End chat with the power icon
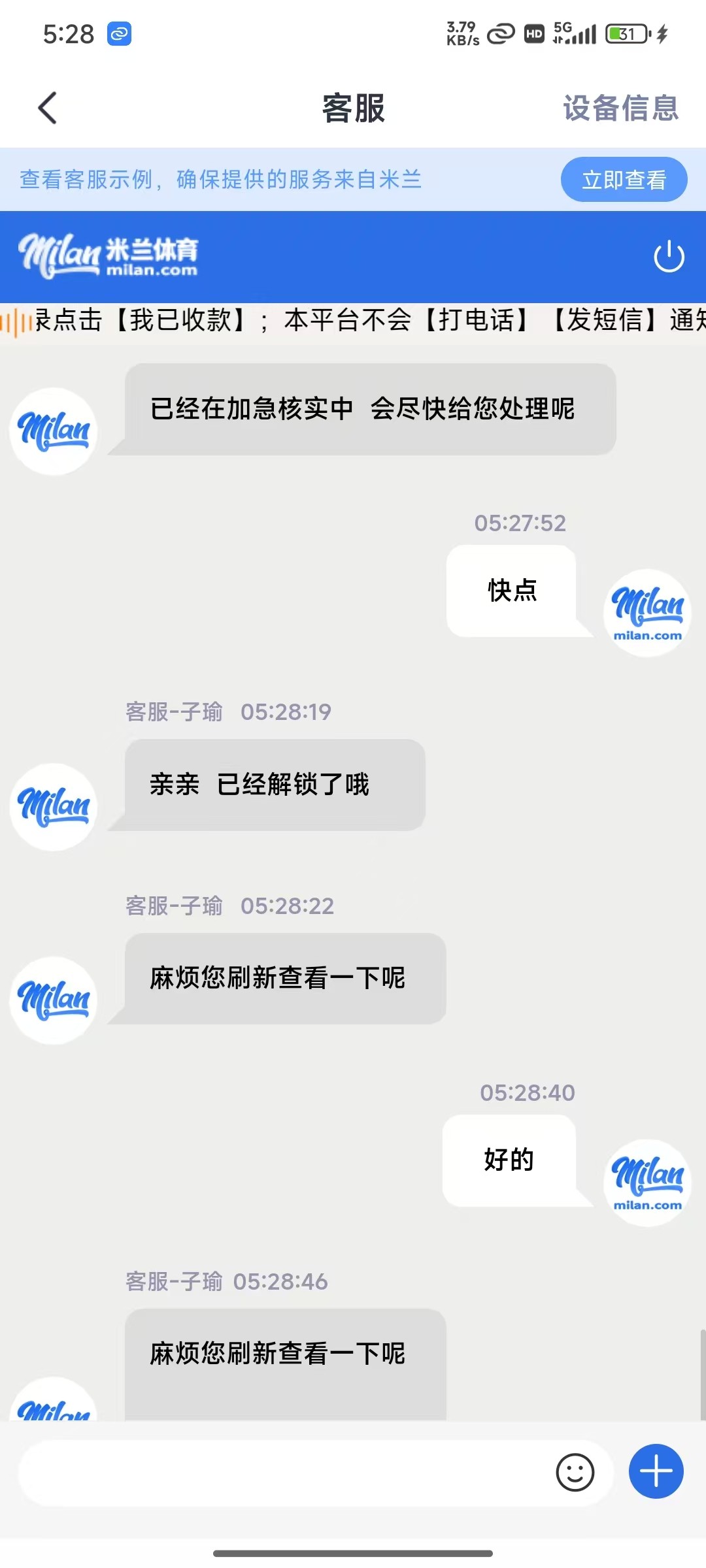The image size is (706, 1568). [669, 257]
